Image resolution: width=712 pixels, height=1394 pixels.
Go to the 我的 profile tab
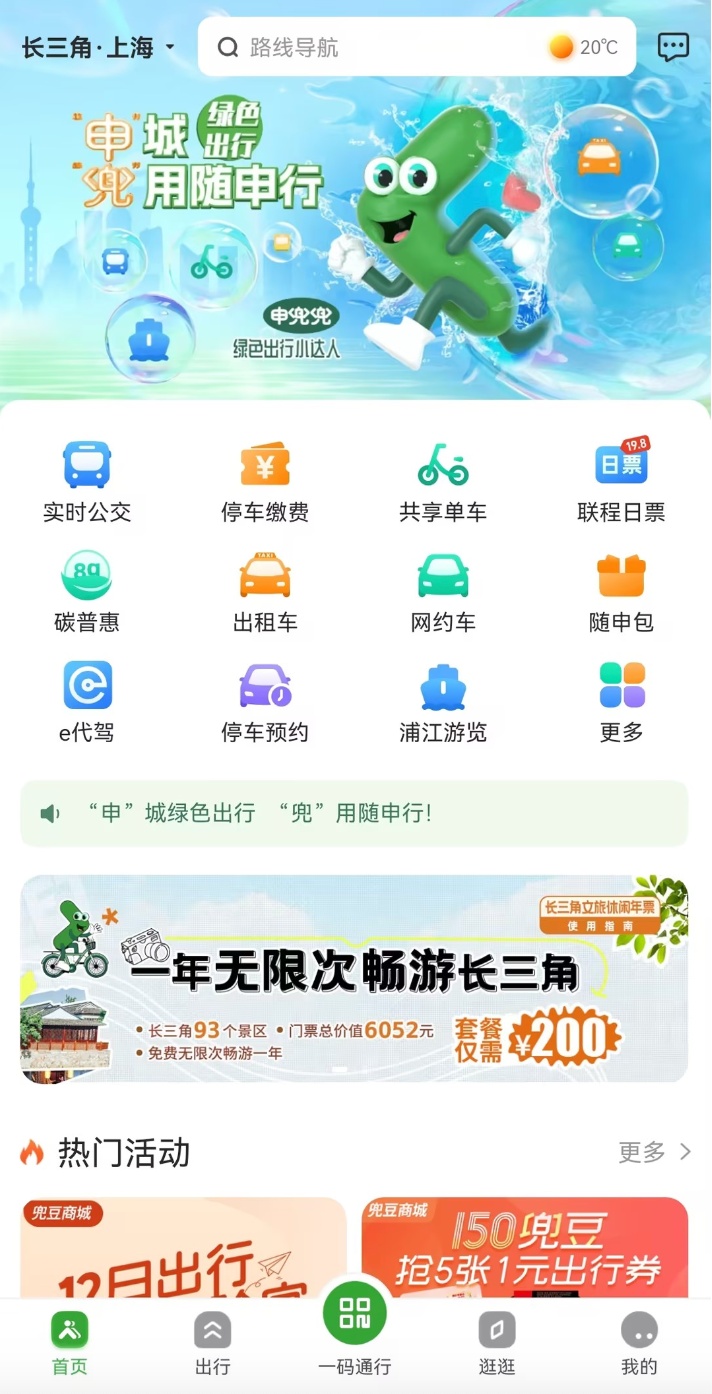click(x=639, y=1345)
